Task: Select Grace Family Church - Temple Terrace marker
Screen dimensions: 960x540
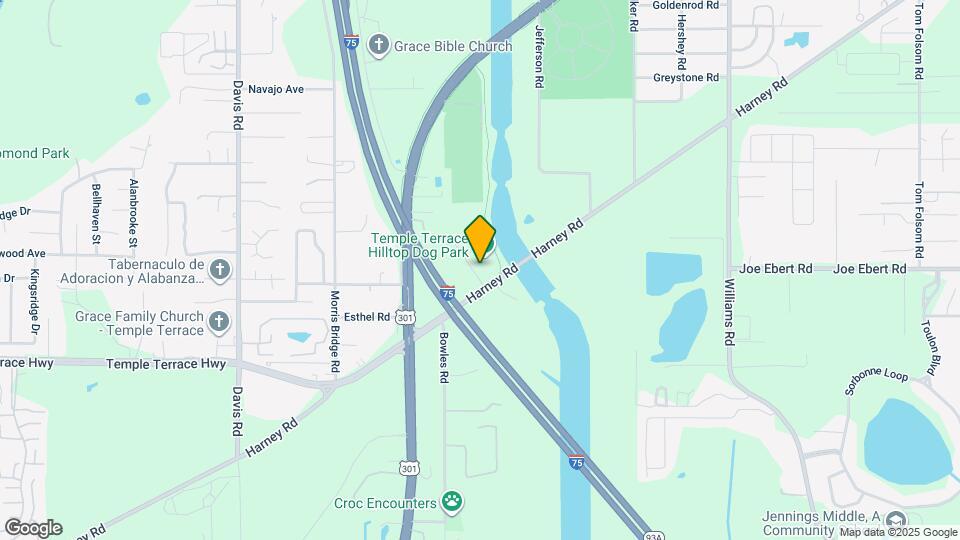Action: pos(220,322)
